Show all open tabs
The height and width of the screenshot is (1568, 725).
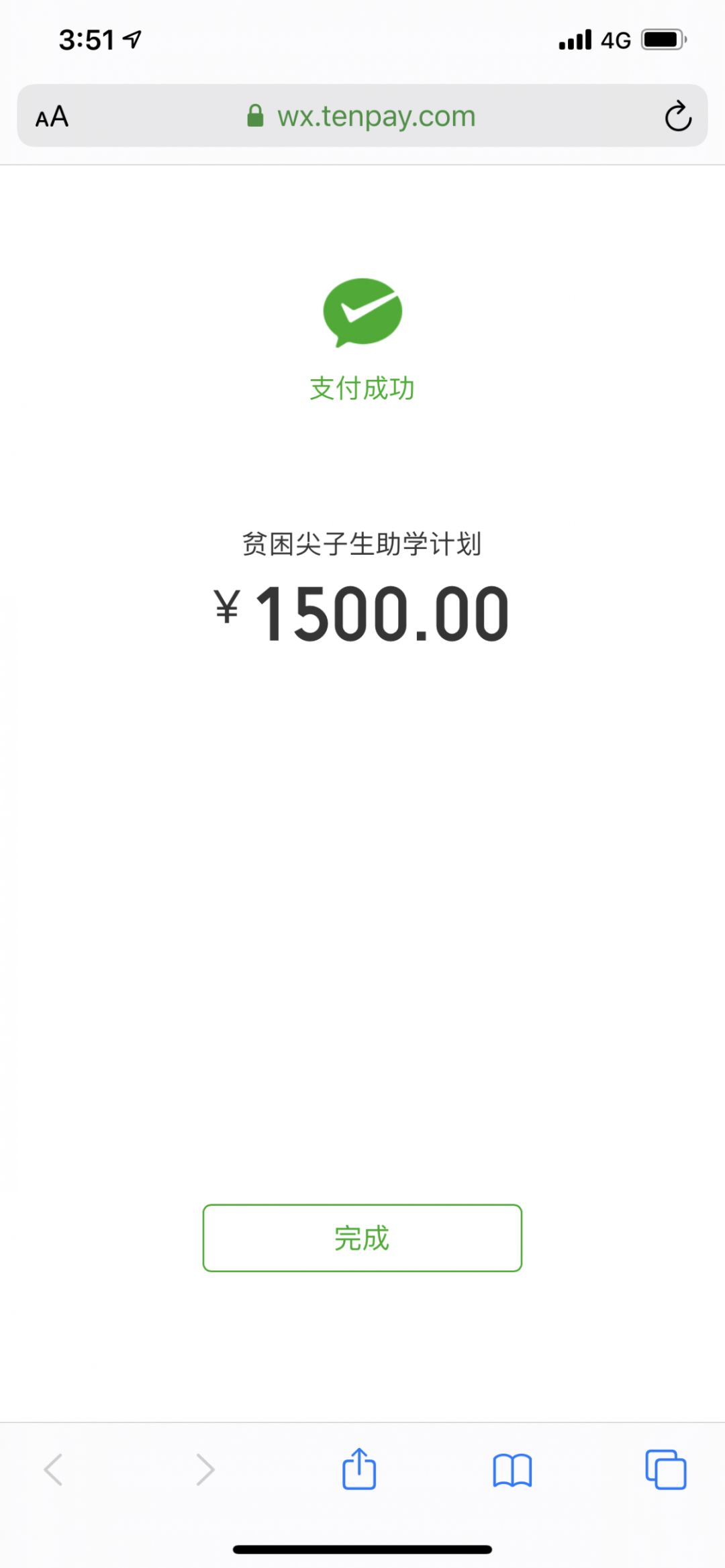point(665,1469)
